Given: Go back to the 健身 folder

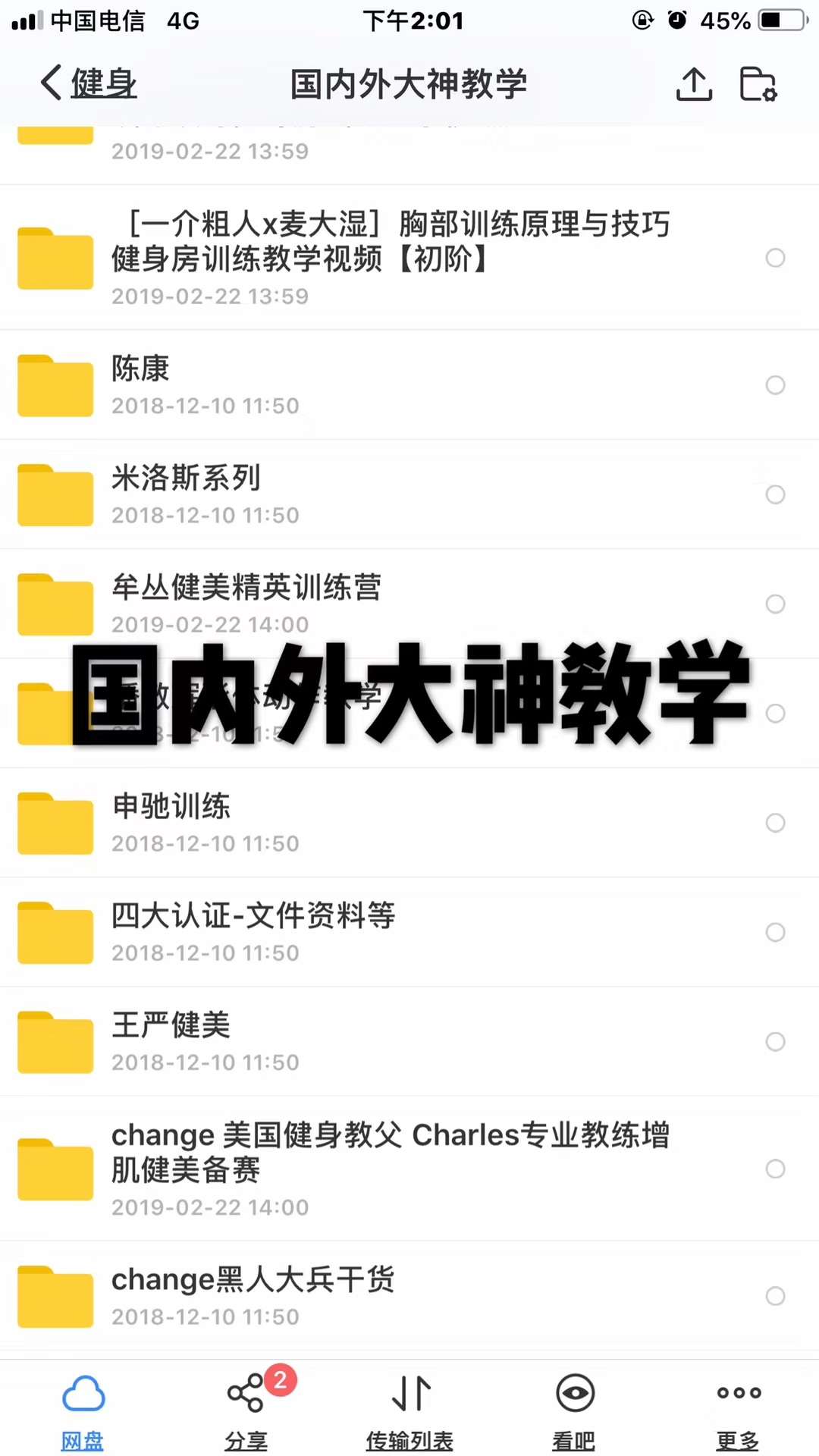Looking at the screenshot, I should click(89, 83).
